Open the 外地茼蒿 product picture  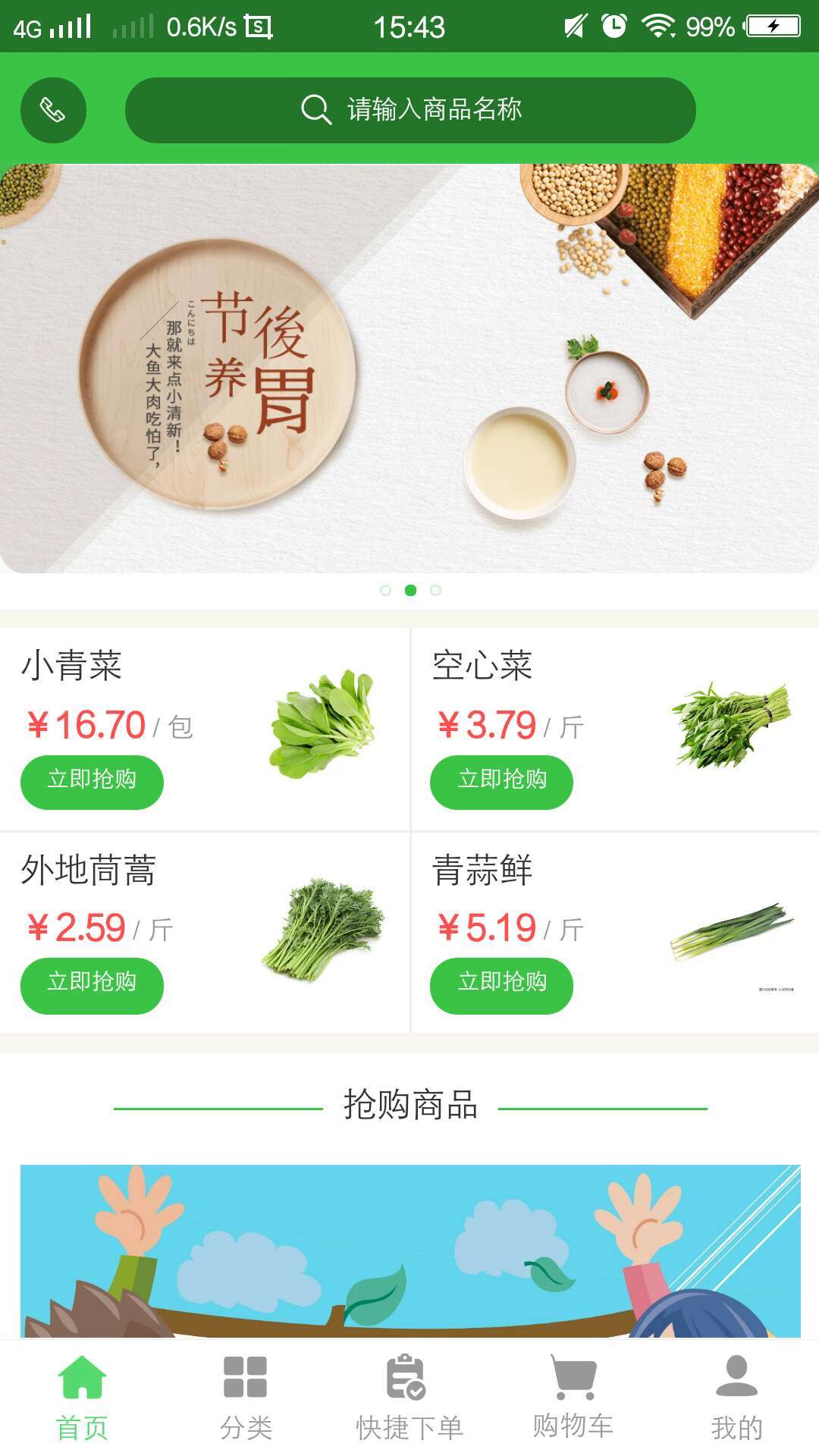(x=323, y=930)
